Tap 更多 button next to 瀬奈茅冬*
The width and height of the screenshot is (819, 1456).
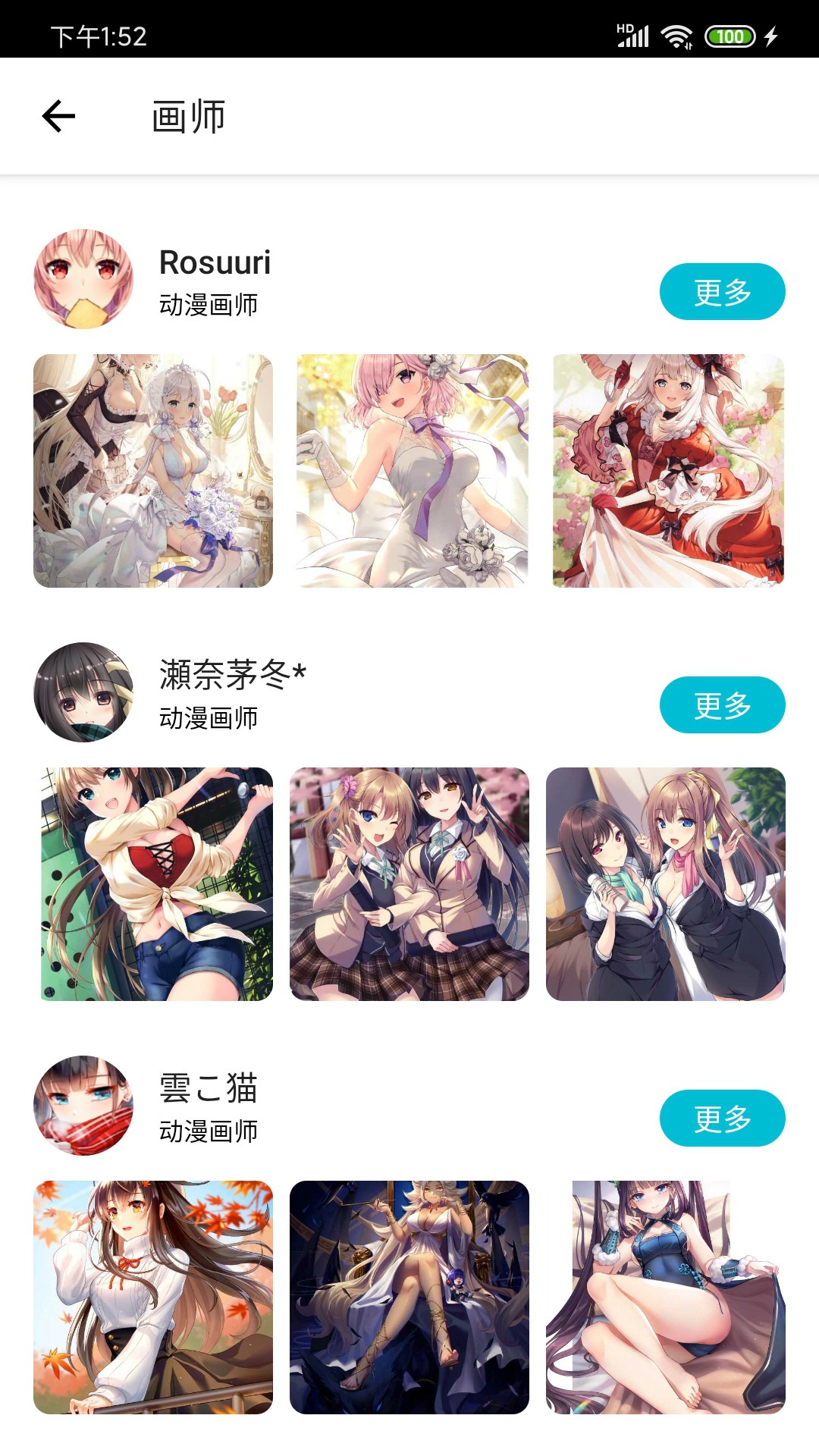click(x=721, y=704)
